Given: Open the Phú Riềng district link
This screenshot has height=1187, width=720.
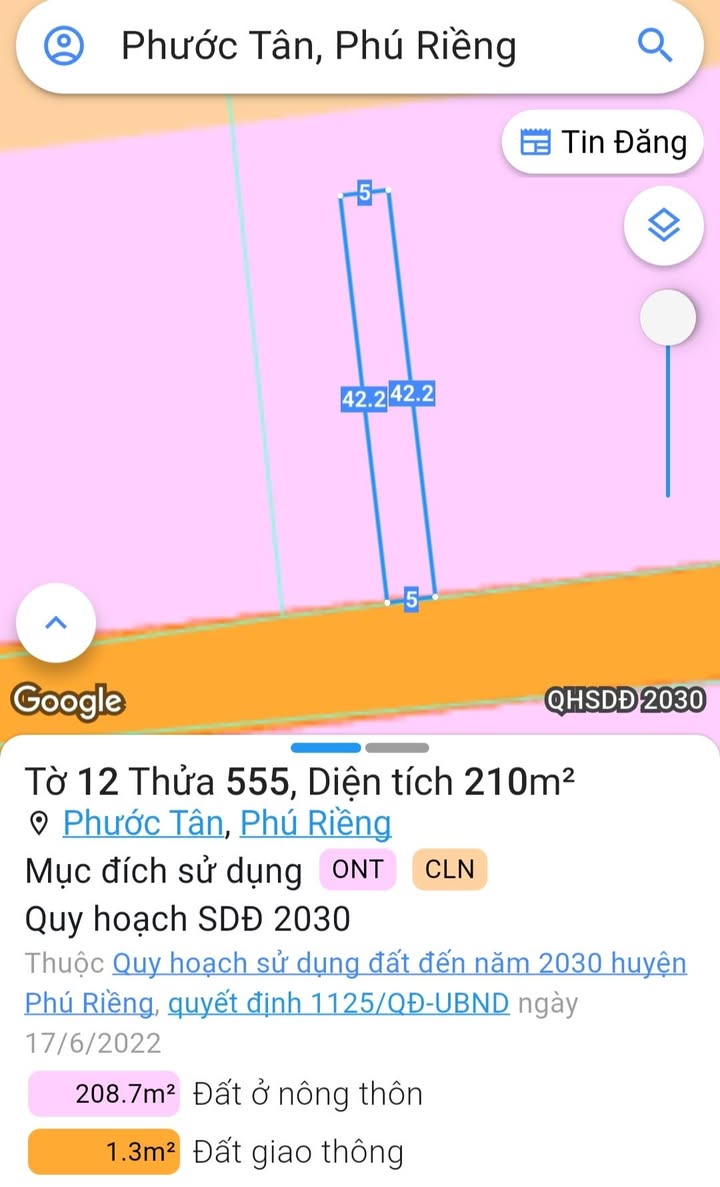Looking at the screenshot, I should click(x=316, y=824).
